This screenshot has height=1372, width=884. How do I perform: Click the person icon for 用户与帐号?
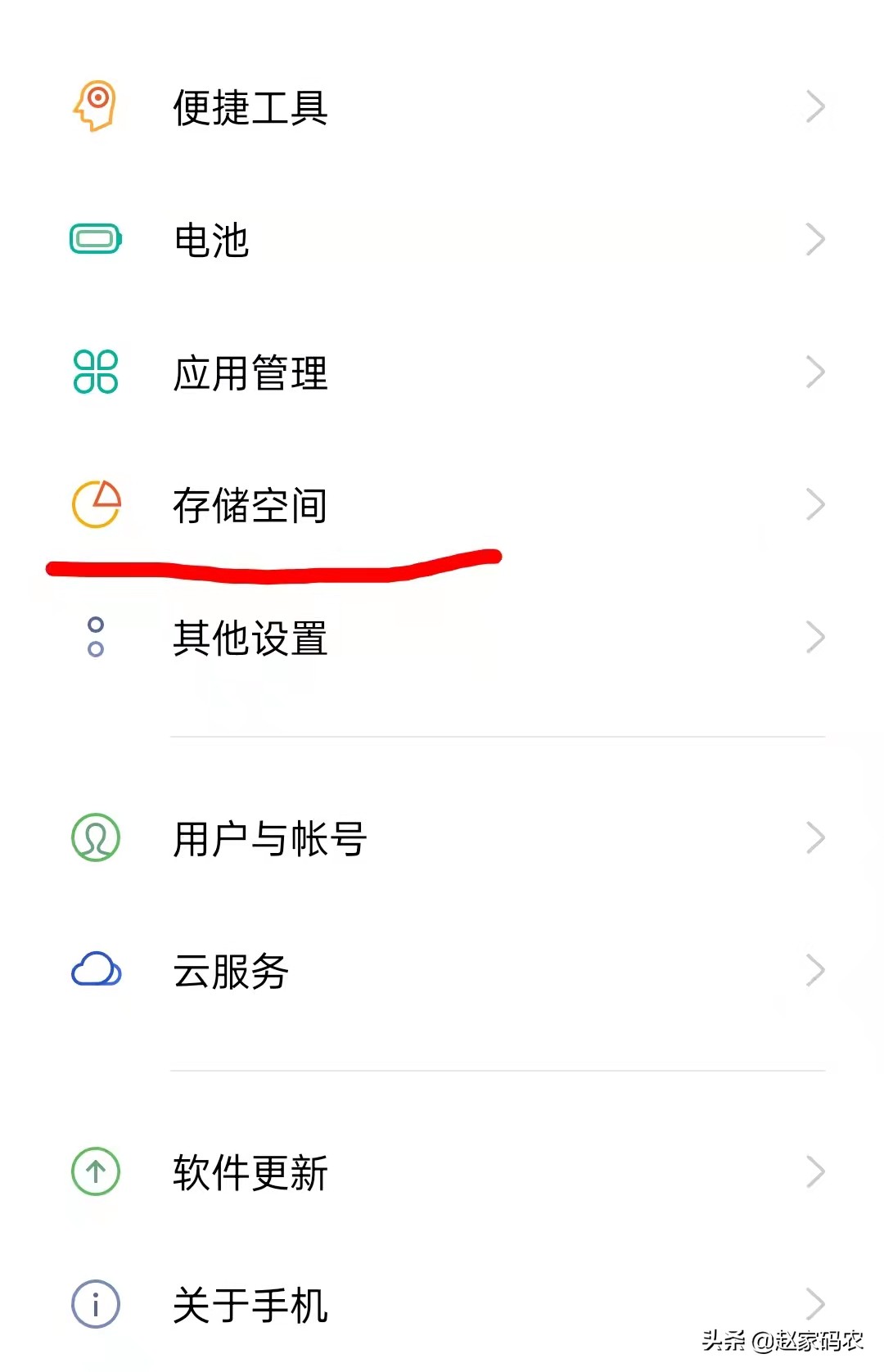click(96, 836)
